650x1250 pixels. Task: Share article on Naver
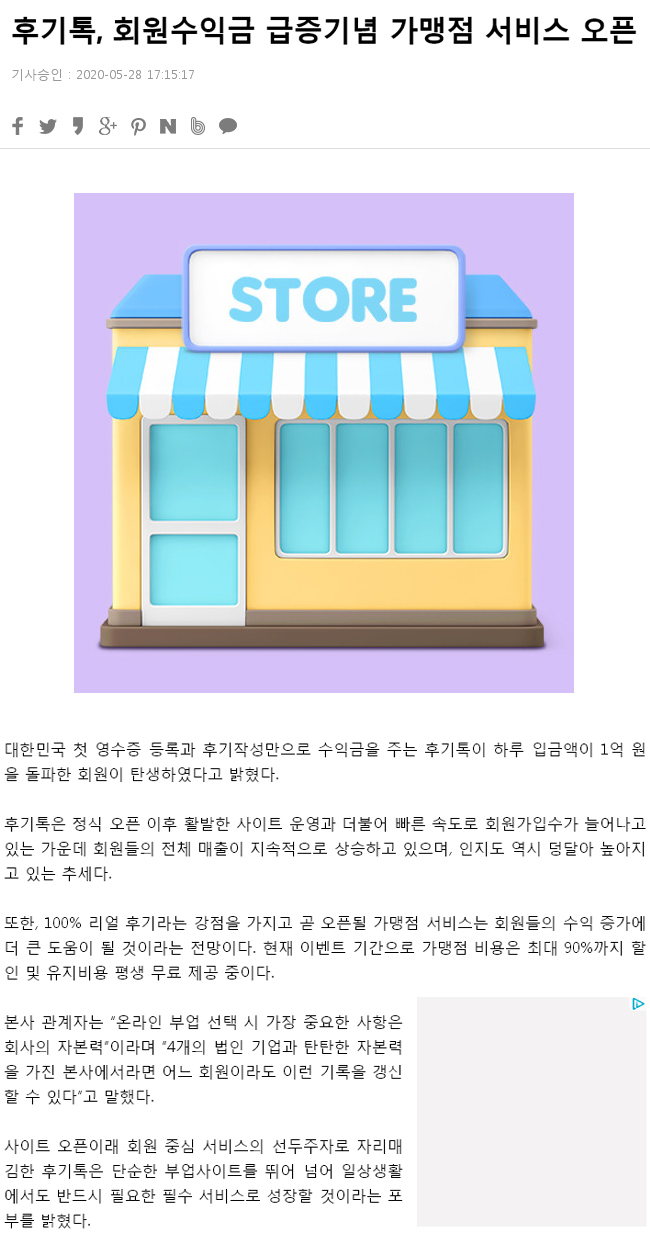[168, 126]
